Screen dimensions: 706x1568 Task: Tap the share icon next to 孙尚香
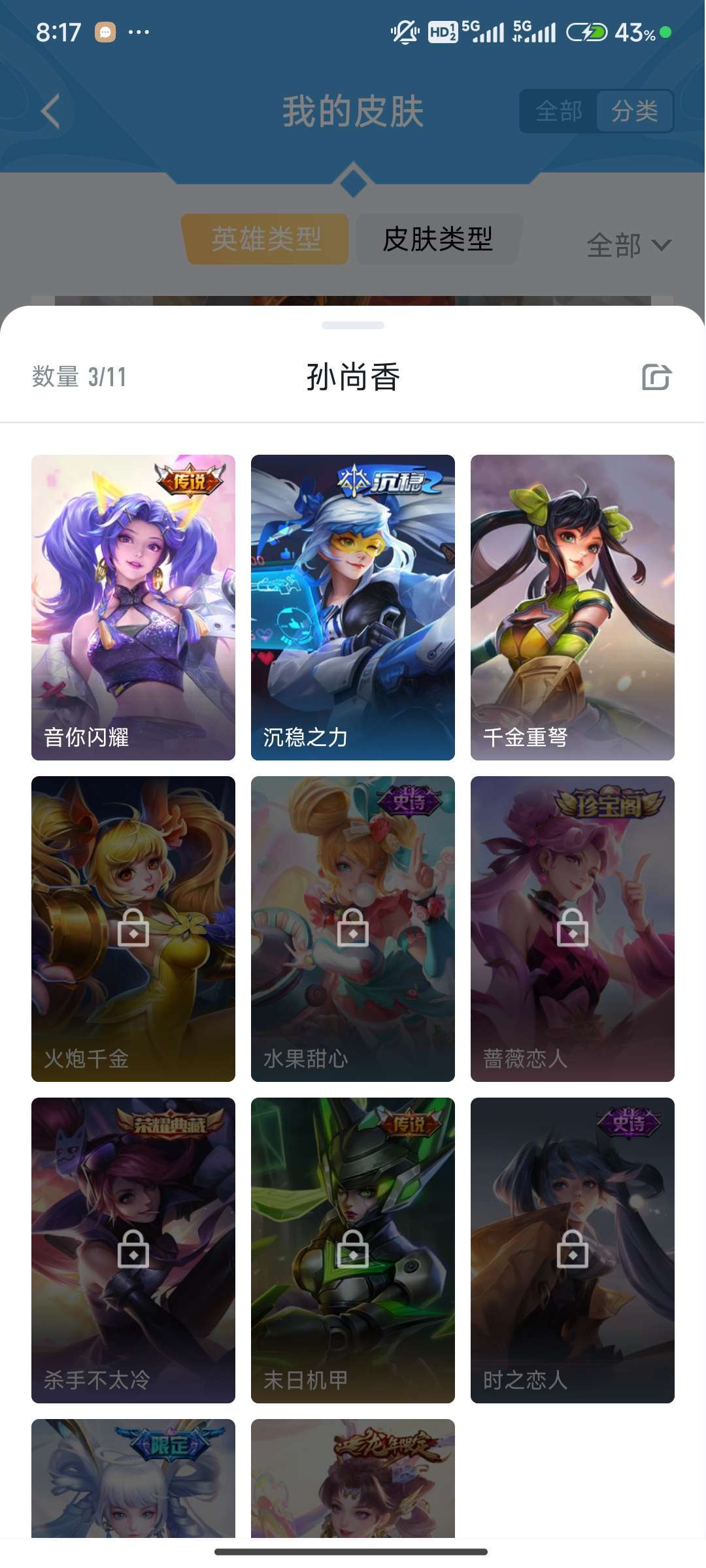[656, 377]
